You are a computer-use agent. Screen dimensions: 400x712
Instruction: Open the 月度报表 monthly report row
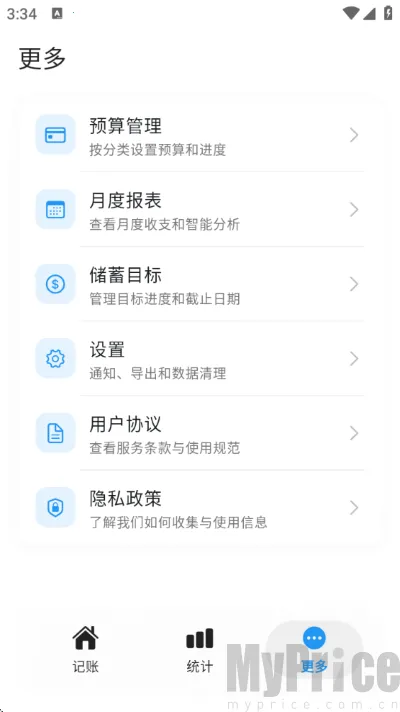[200, 209]
